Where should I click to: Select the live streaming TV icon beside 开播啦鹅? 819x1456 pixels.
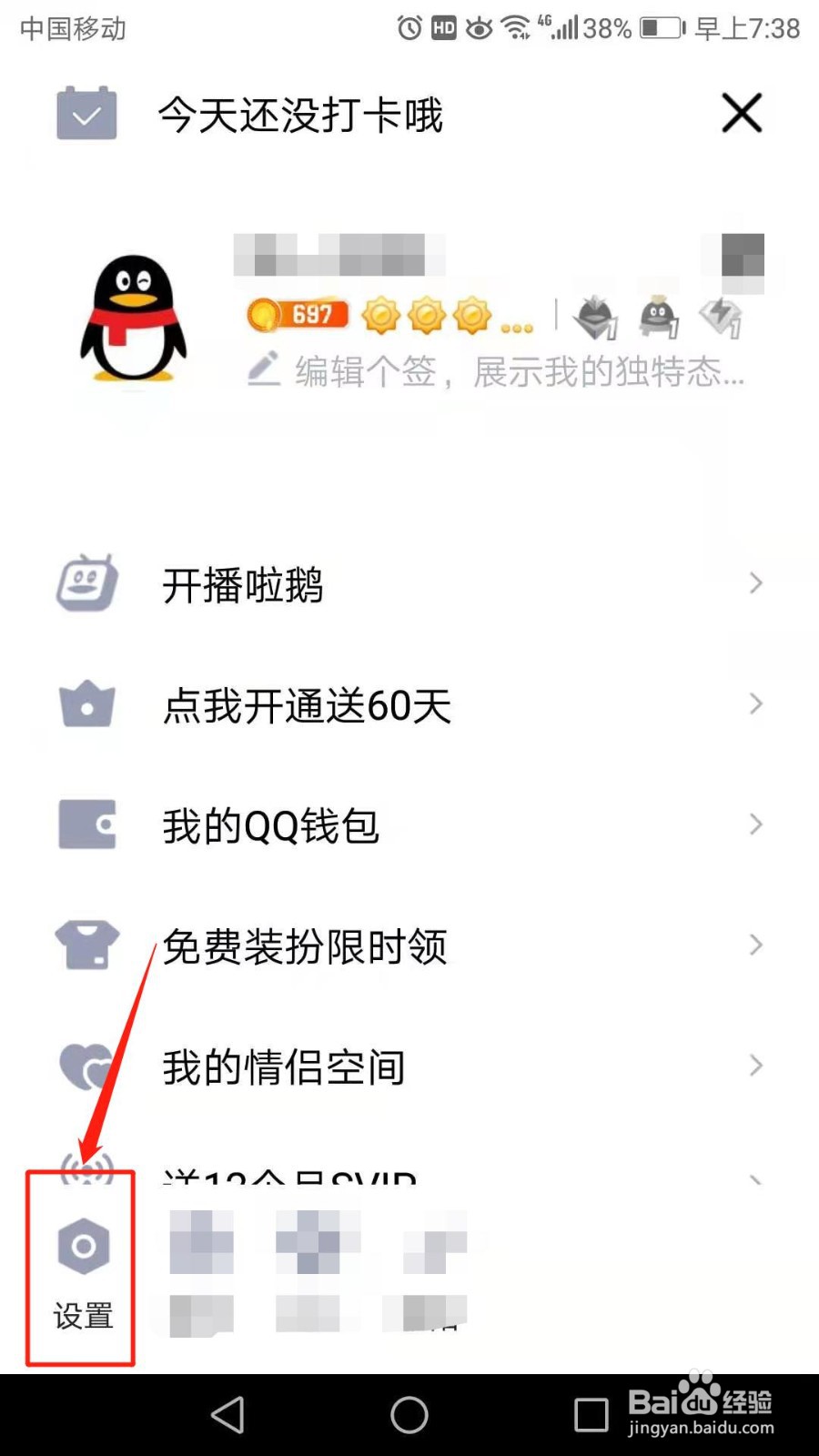pos(86,583)
